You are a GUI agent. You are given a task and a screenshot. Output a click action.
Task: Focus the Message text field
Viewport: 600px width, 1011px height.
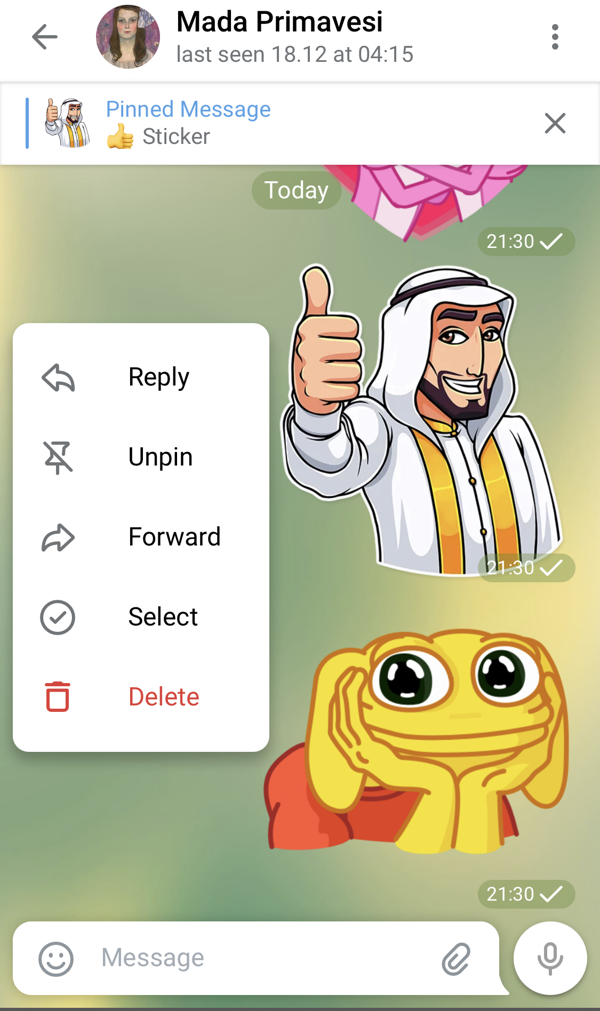click(260, 958)
